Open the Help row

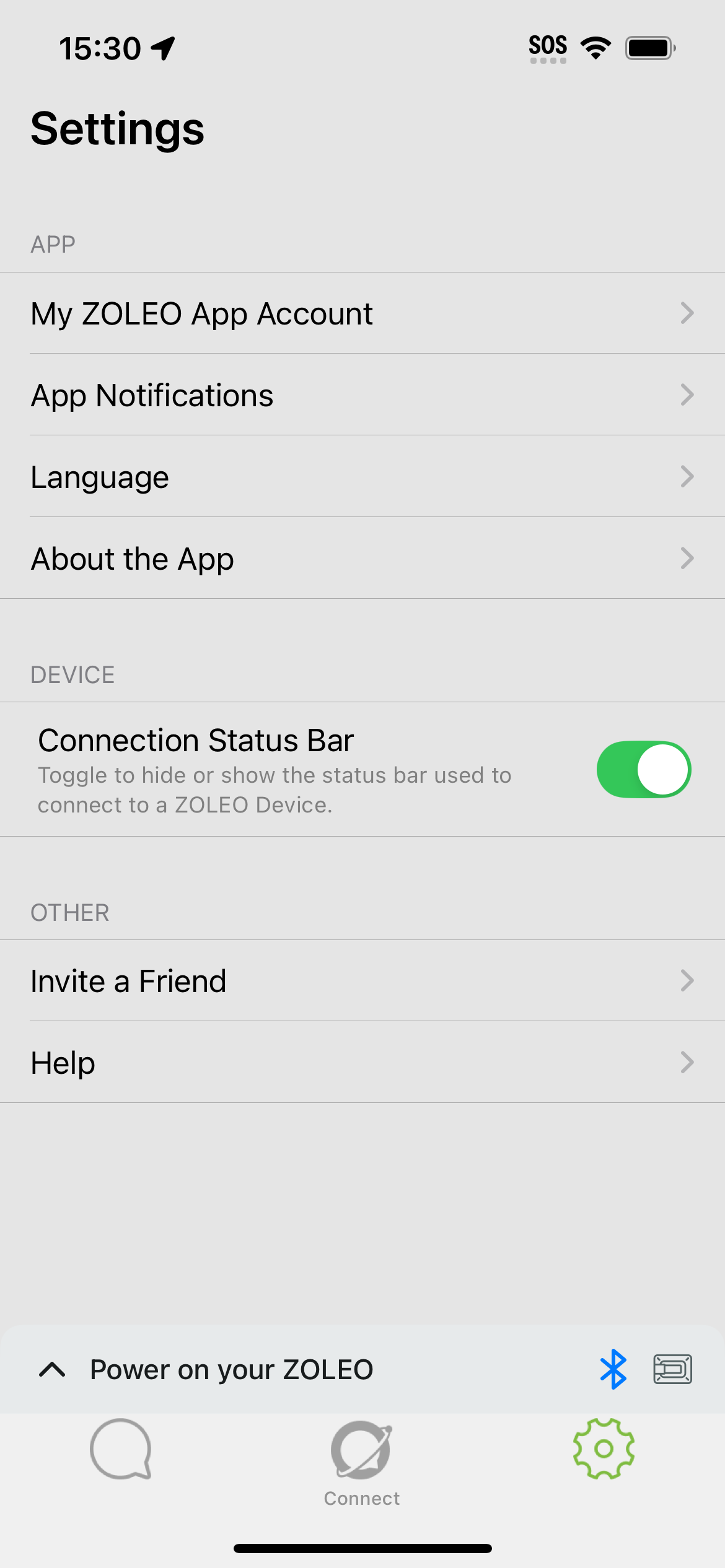click(362, 1062)
